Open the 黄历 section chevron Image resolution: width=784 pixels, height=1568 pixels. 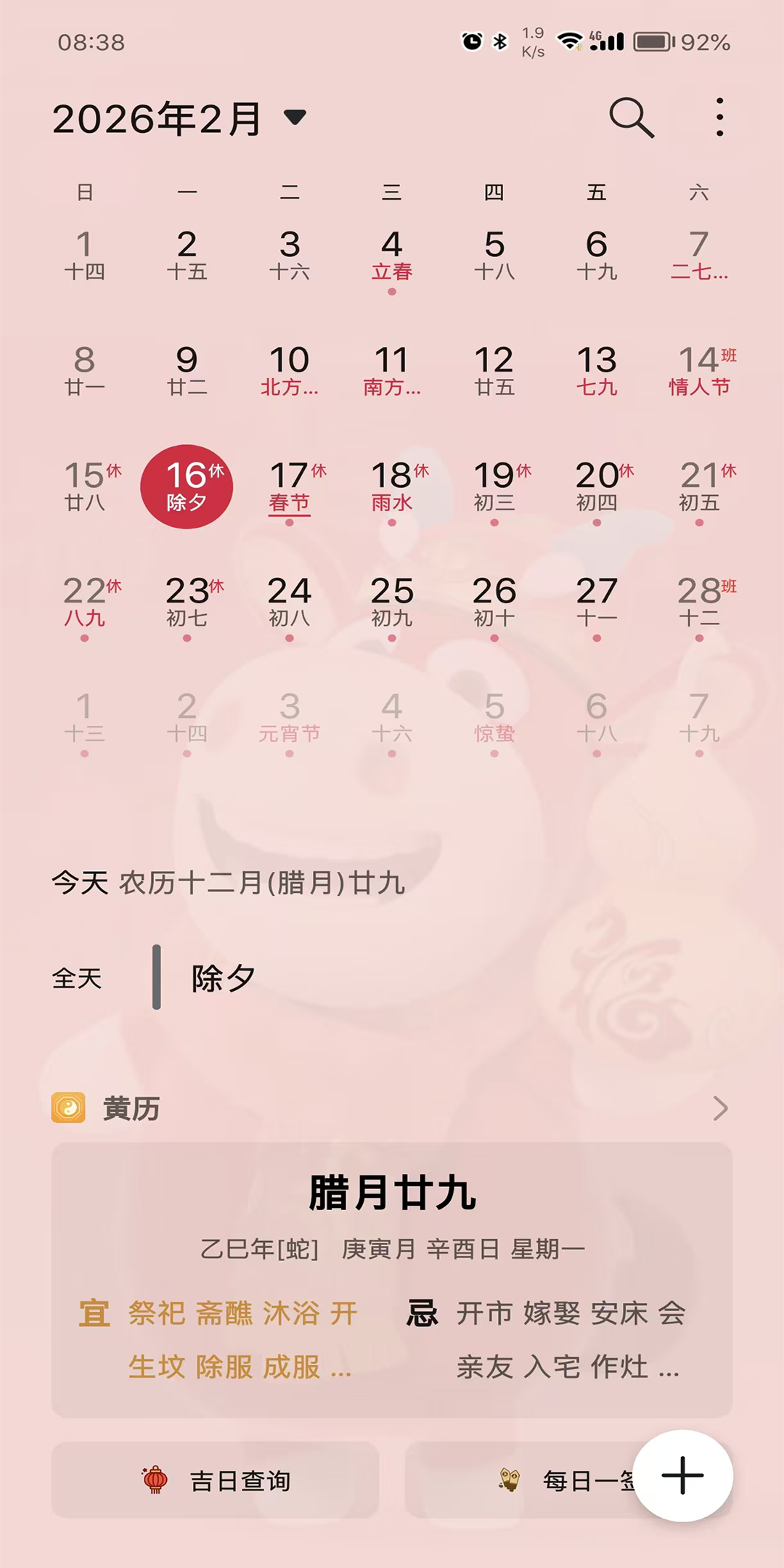(x=719, y=1108)
